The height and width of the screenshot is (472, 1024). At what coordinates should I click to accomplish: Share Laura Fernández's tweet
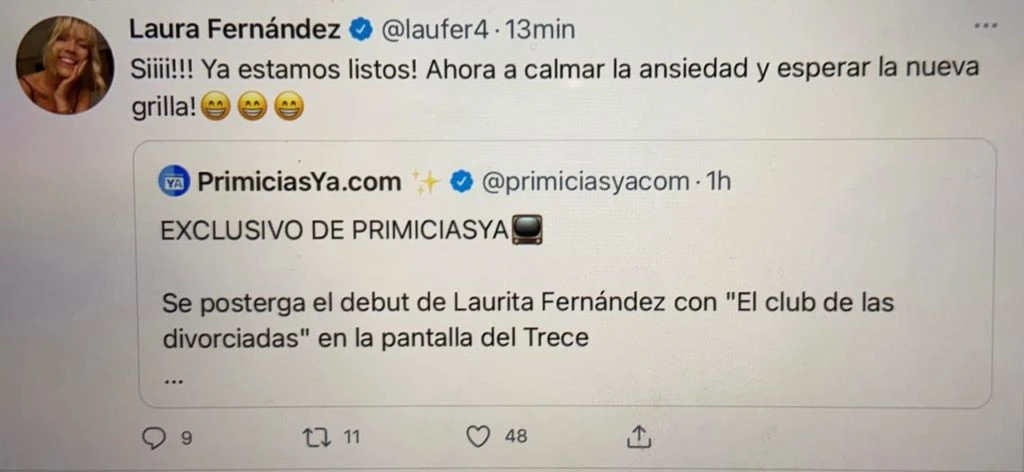click(x=640, y=437)
